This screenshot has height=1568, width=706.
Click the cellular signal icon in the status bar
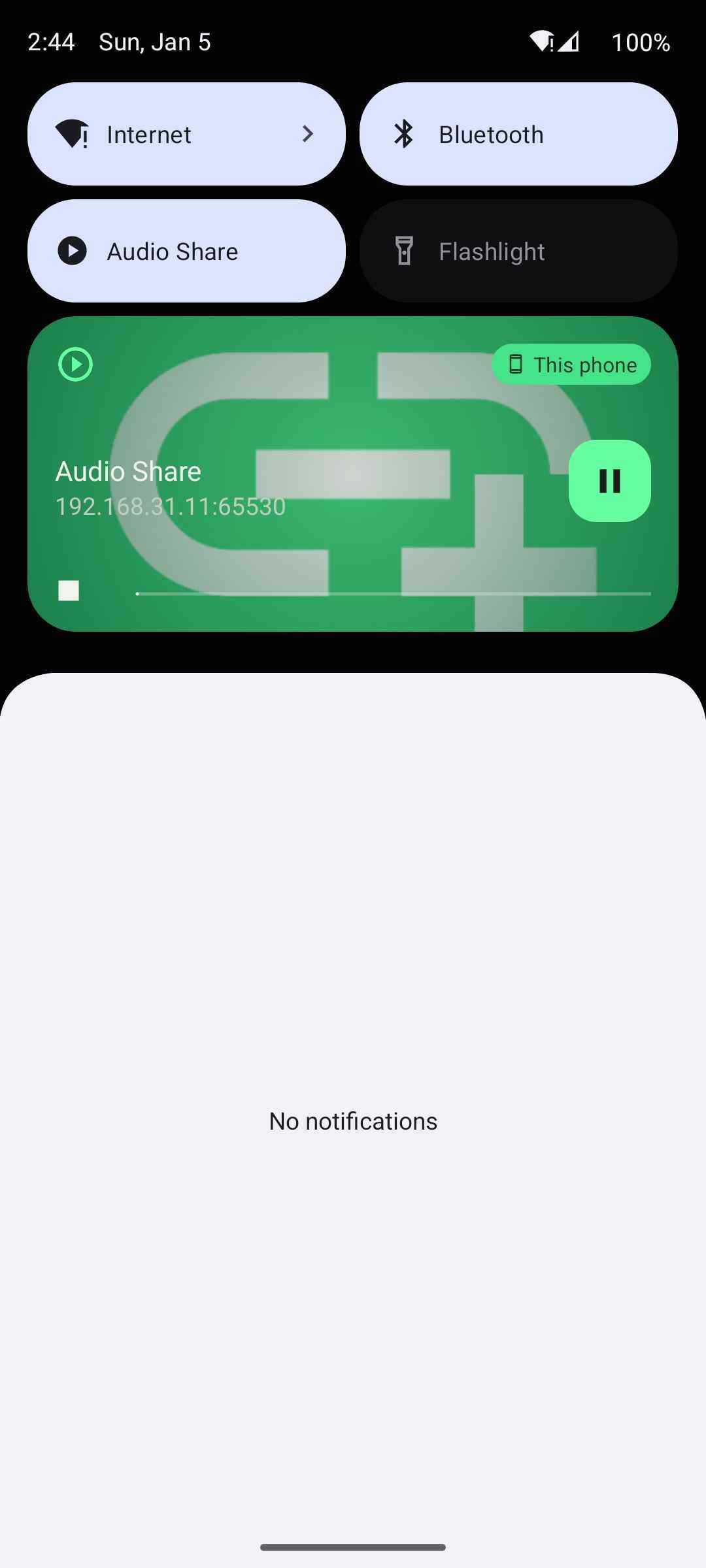569,41
